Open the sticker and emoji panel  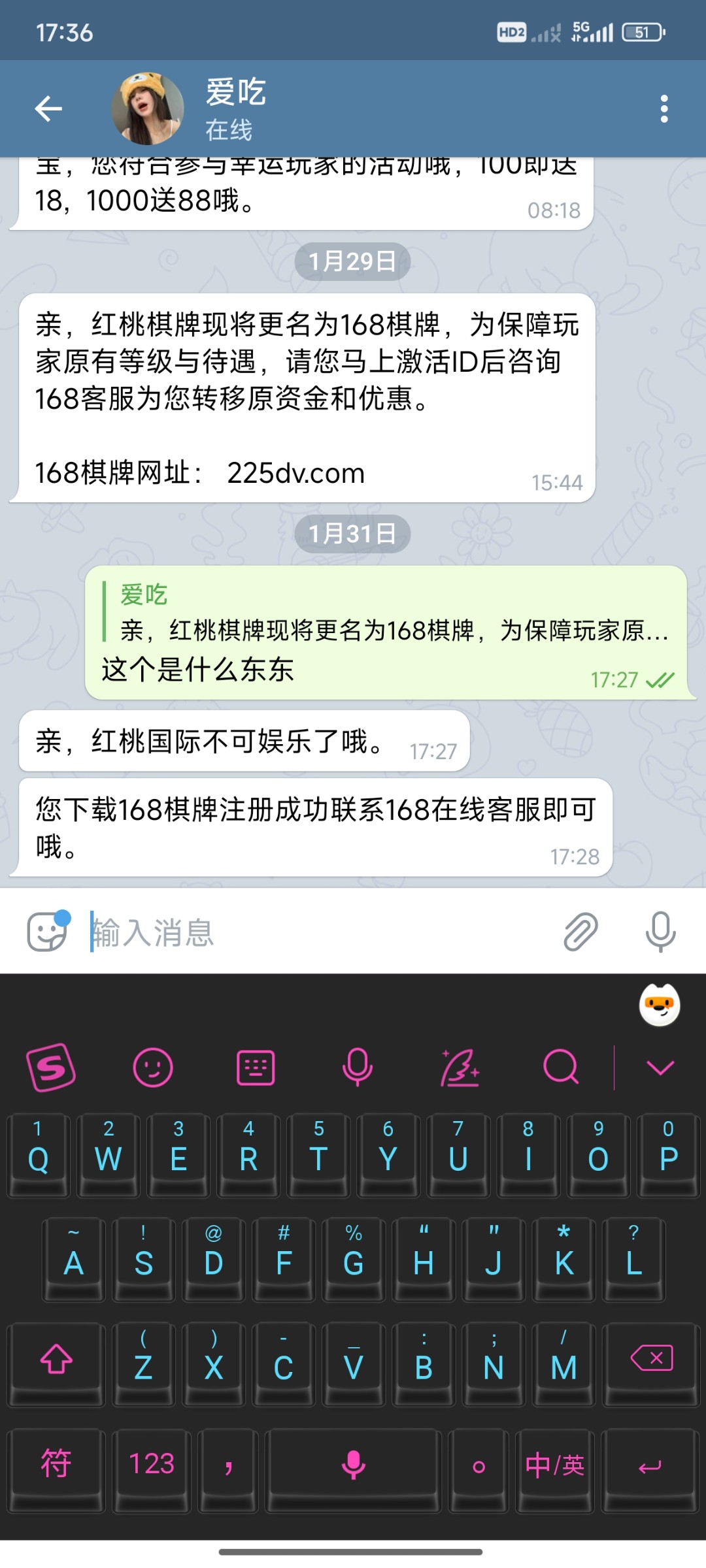(47, 932)
